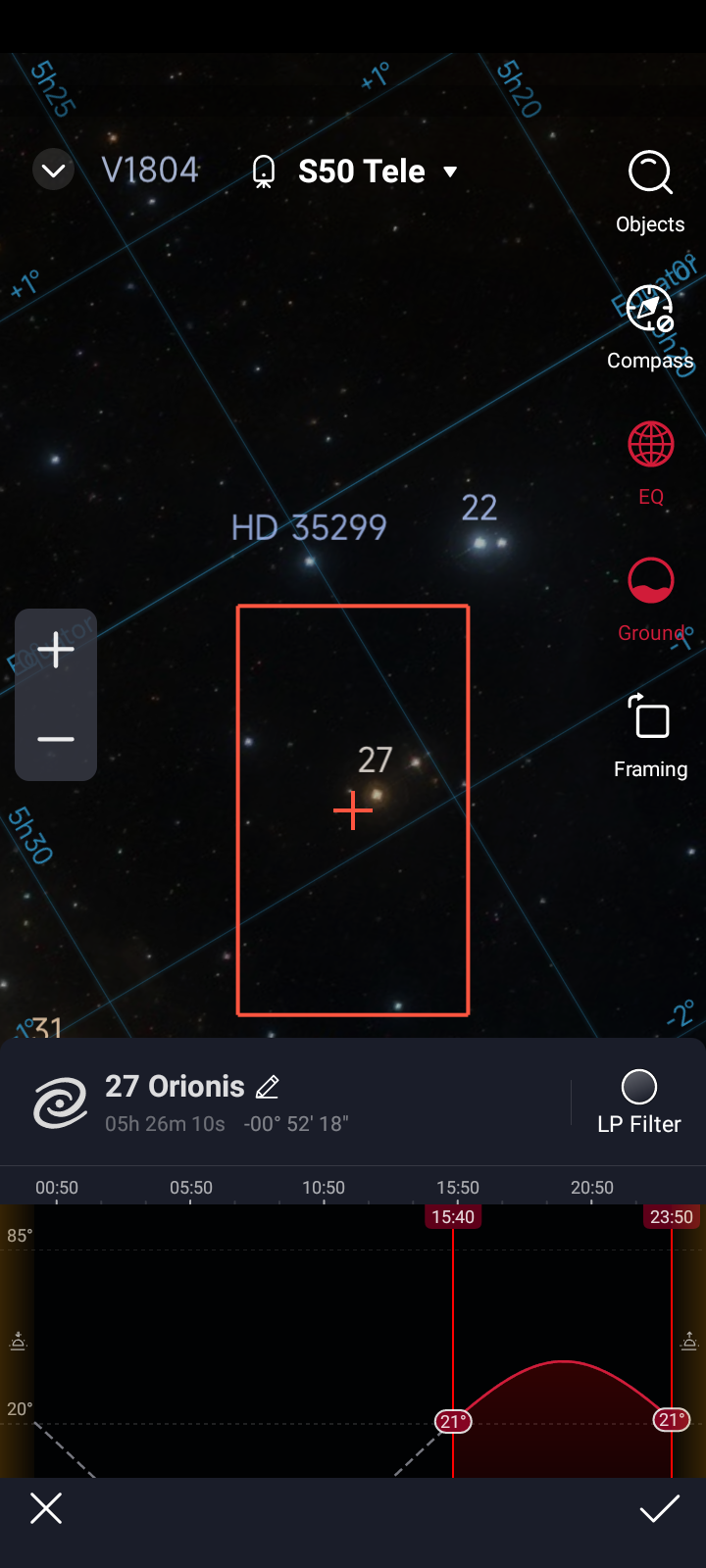Zoom in on the sky map
Screen dimensions: 706x1568
(x=56, y=650)
